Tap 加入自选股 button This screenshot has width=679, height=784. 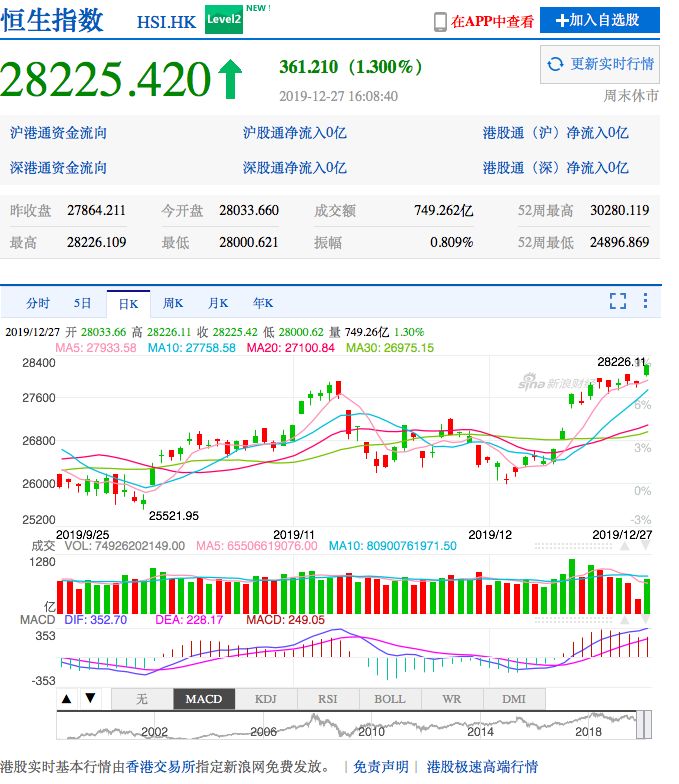click(599, 20)
